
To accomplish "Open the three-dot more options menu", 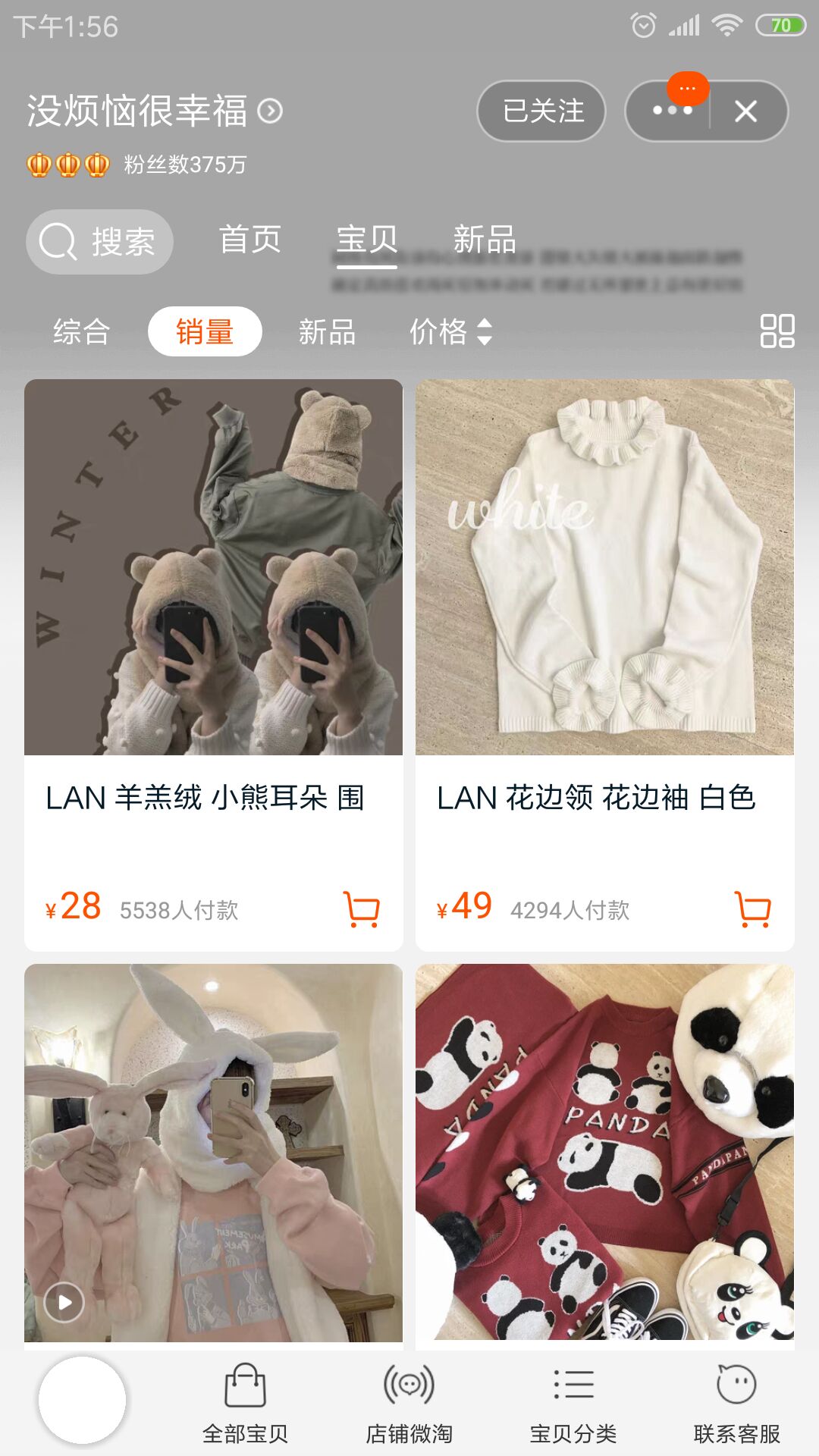I will (672, 111).
